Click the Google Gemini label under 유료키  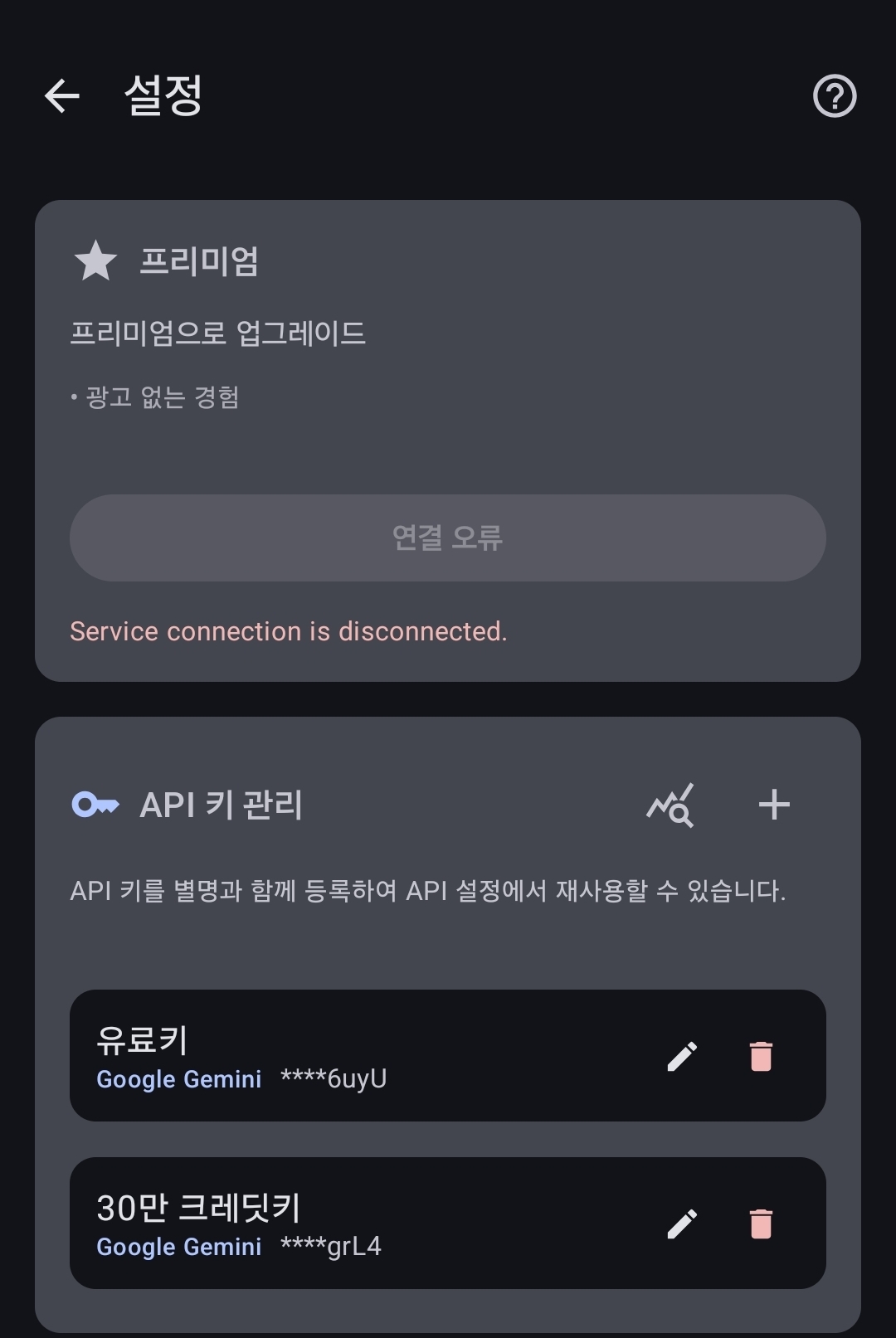(x=179, y=1079)
